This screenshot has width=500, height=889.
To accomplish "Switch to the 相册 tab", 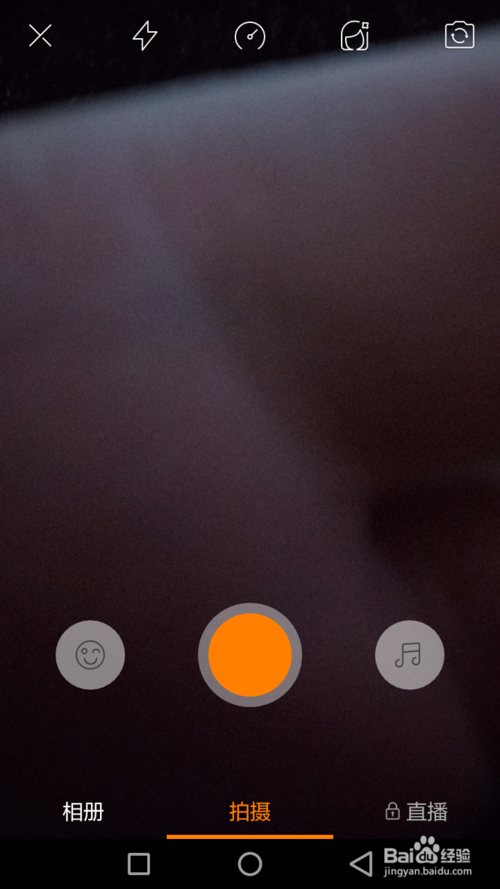I will pos(83,812).
